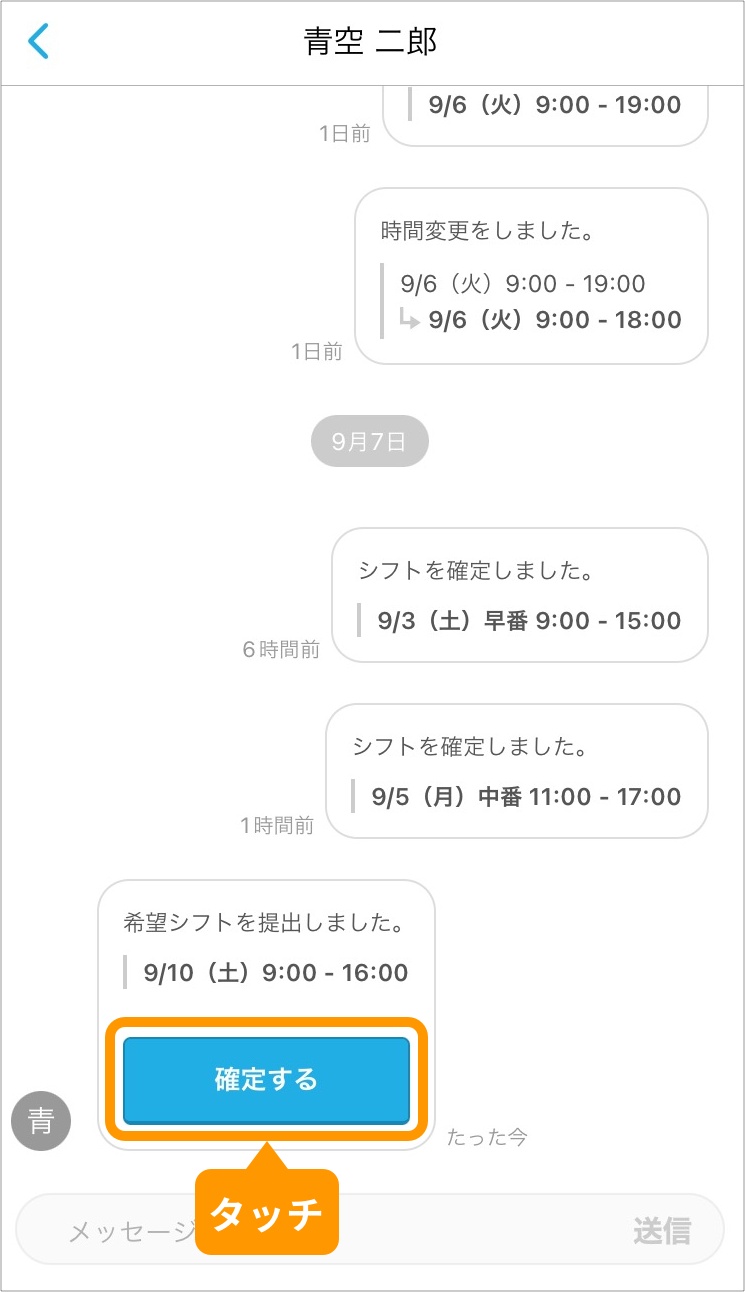
Task: Open the 青空 二郎 chat title
Action: point(372,41)
